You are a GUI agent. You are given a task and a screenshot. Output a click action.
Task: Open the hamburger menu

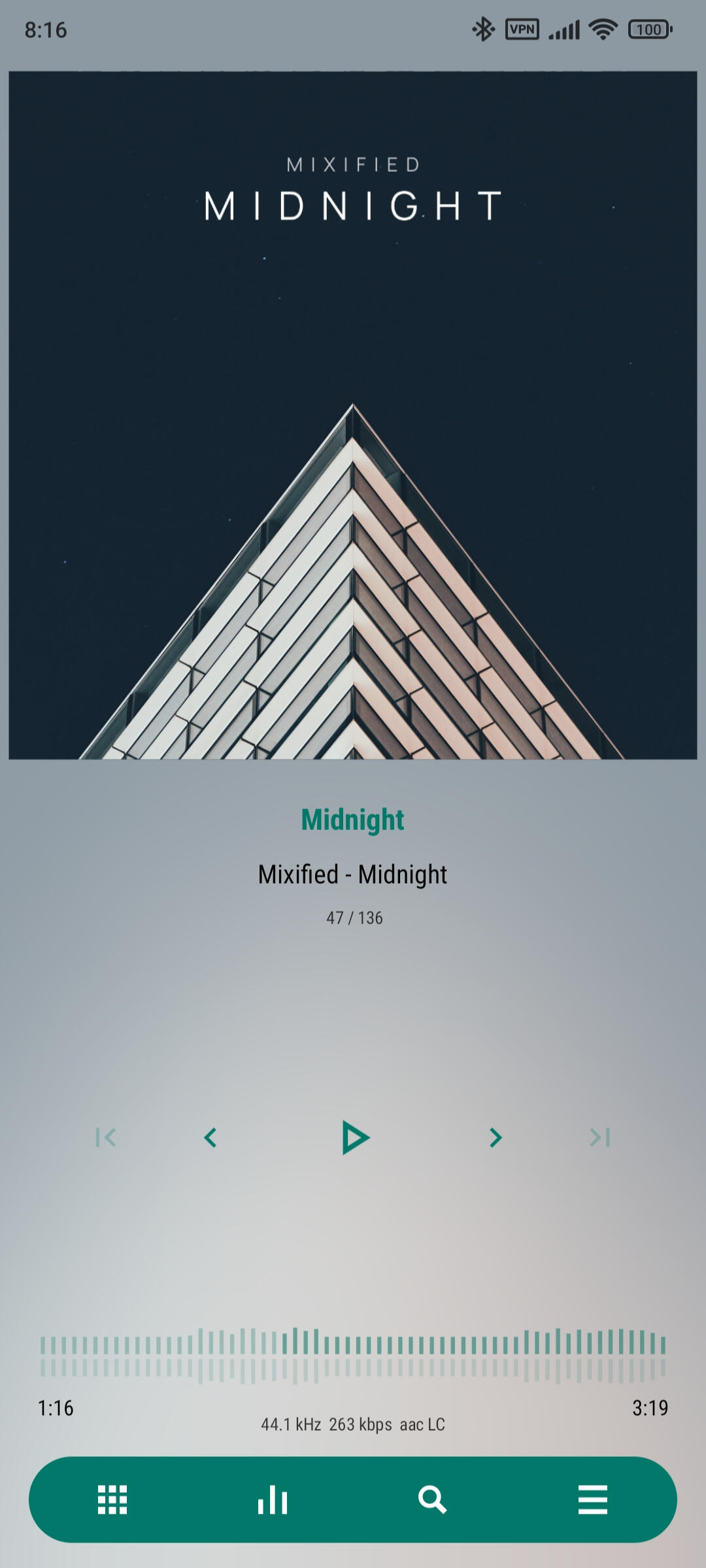click(x=593, y=1499)
